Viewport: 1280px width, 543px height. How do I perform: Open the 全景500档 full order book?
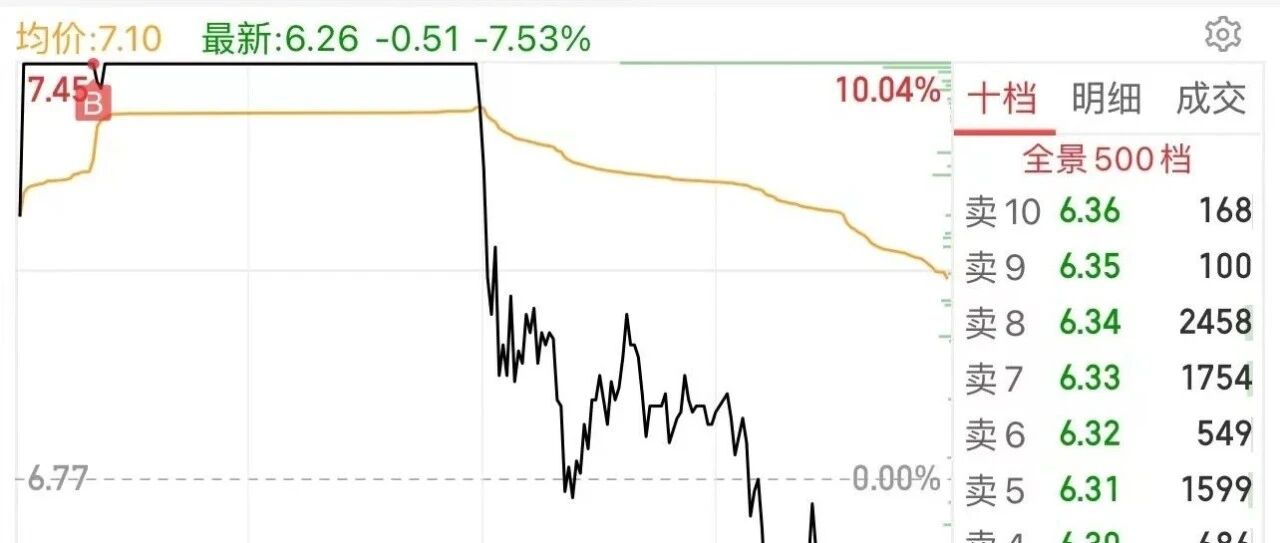click(1106, 159)
